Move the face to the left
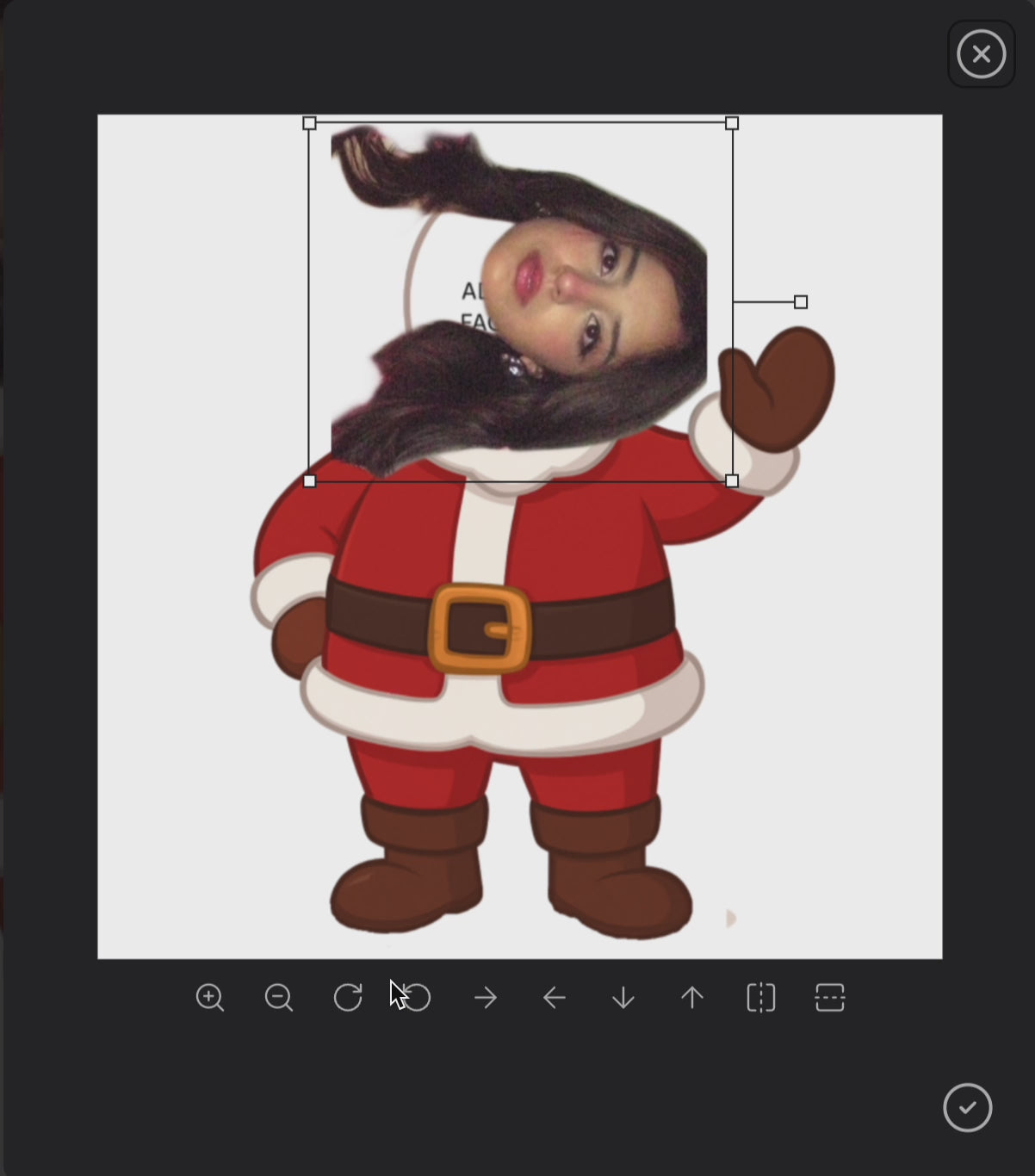This screenshot has width=1035, height=1176. coord(555,998)
